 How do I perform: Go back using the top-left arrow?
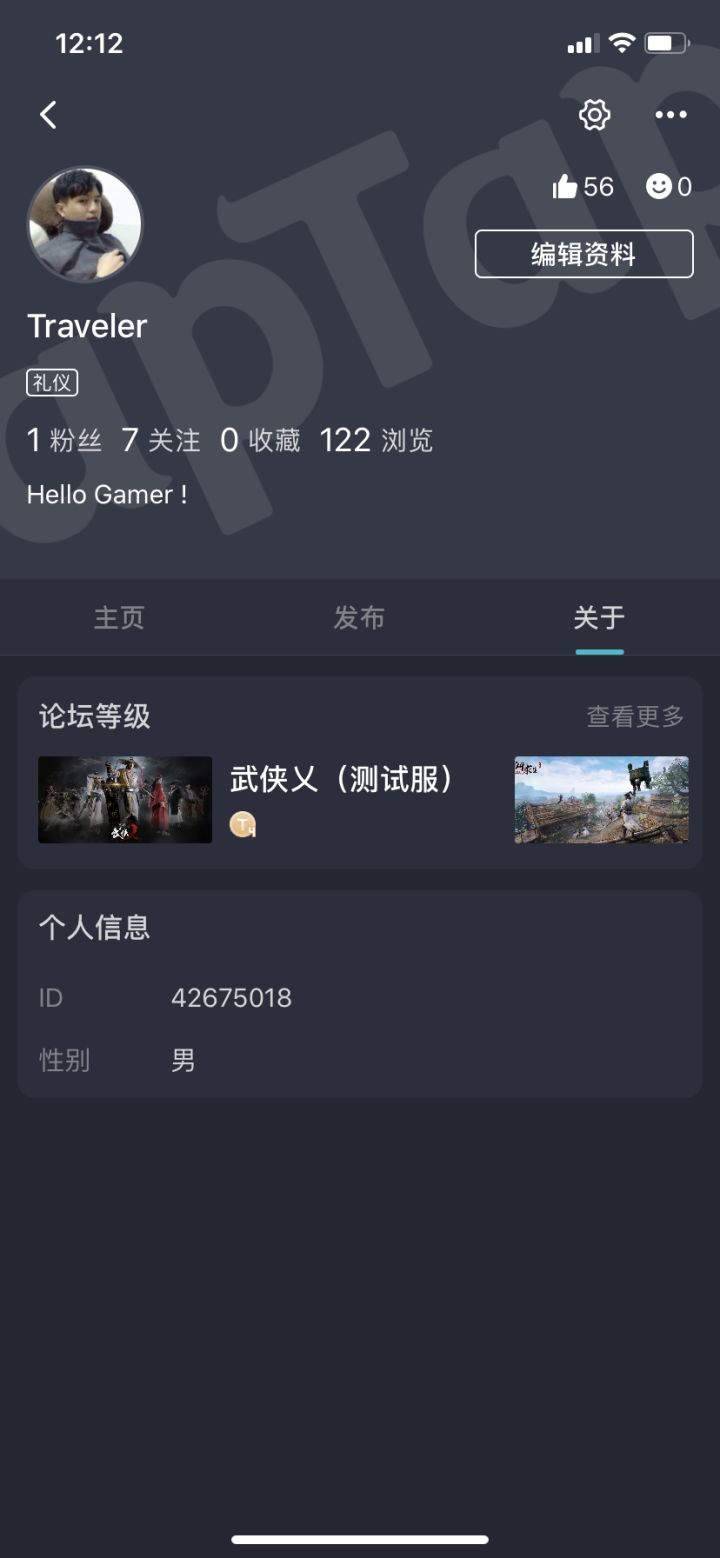[x=48, y=115]
